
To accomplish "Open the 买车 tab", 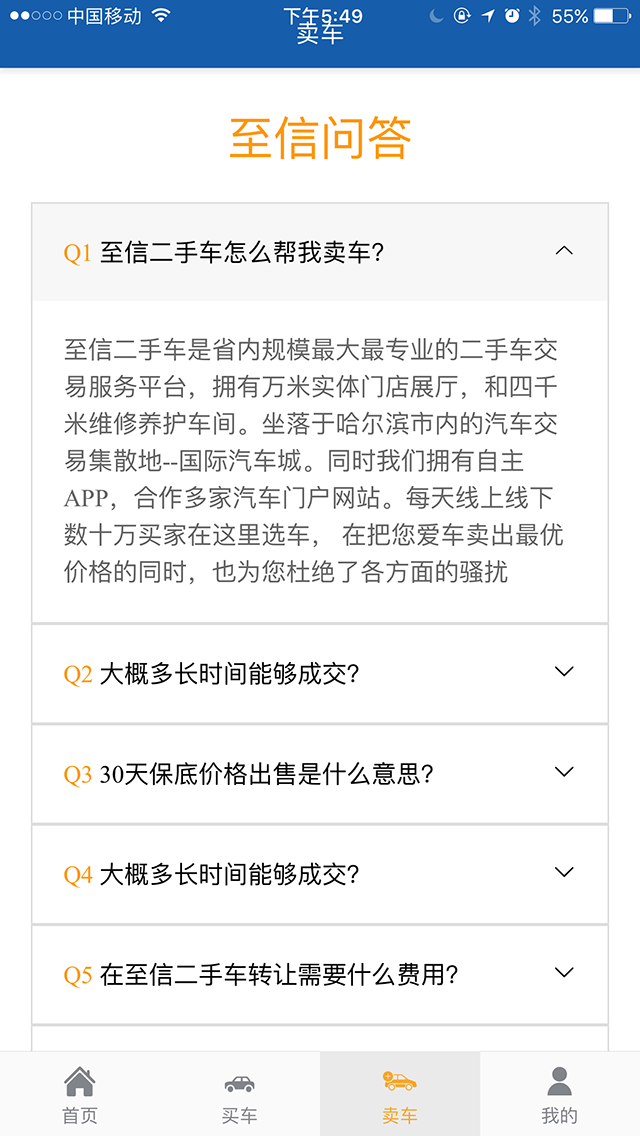I will click(240, 1094).
